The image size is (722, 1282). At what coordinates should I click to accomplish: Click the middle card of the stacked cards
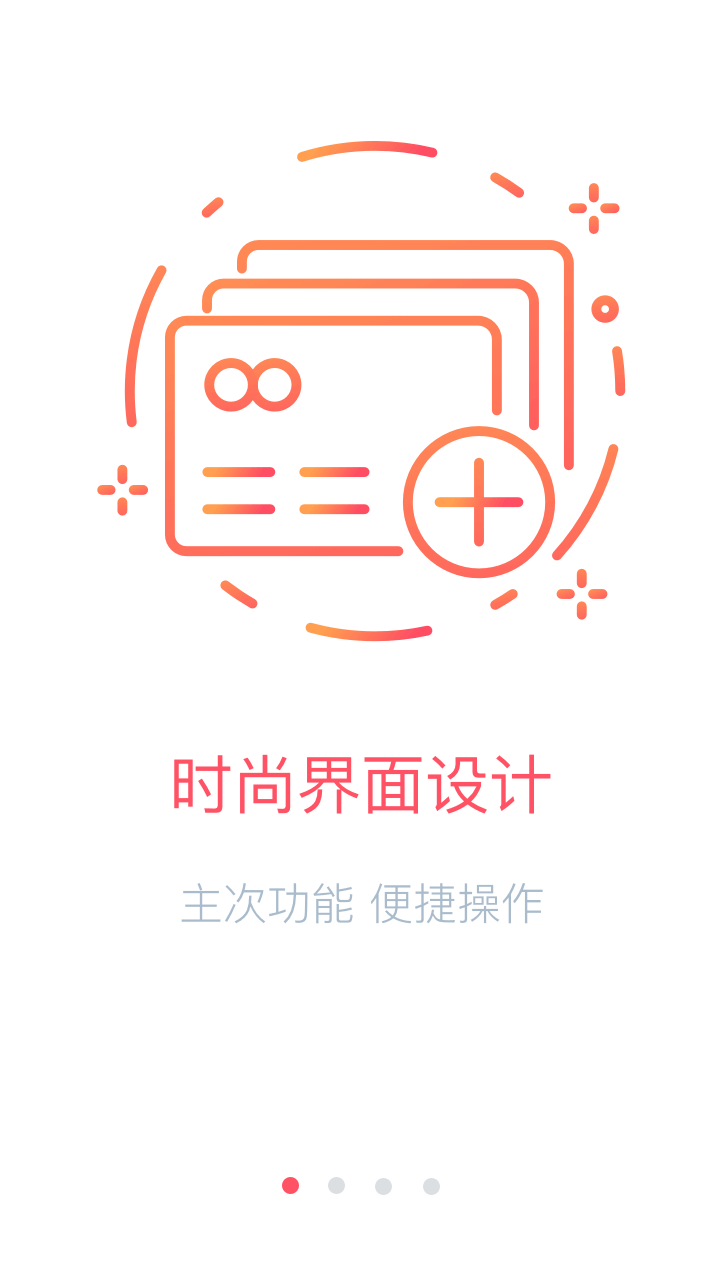coord(370,300)
